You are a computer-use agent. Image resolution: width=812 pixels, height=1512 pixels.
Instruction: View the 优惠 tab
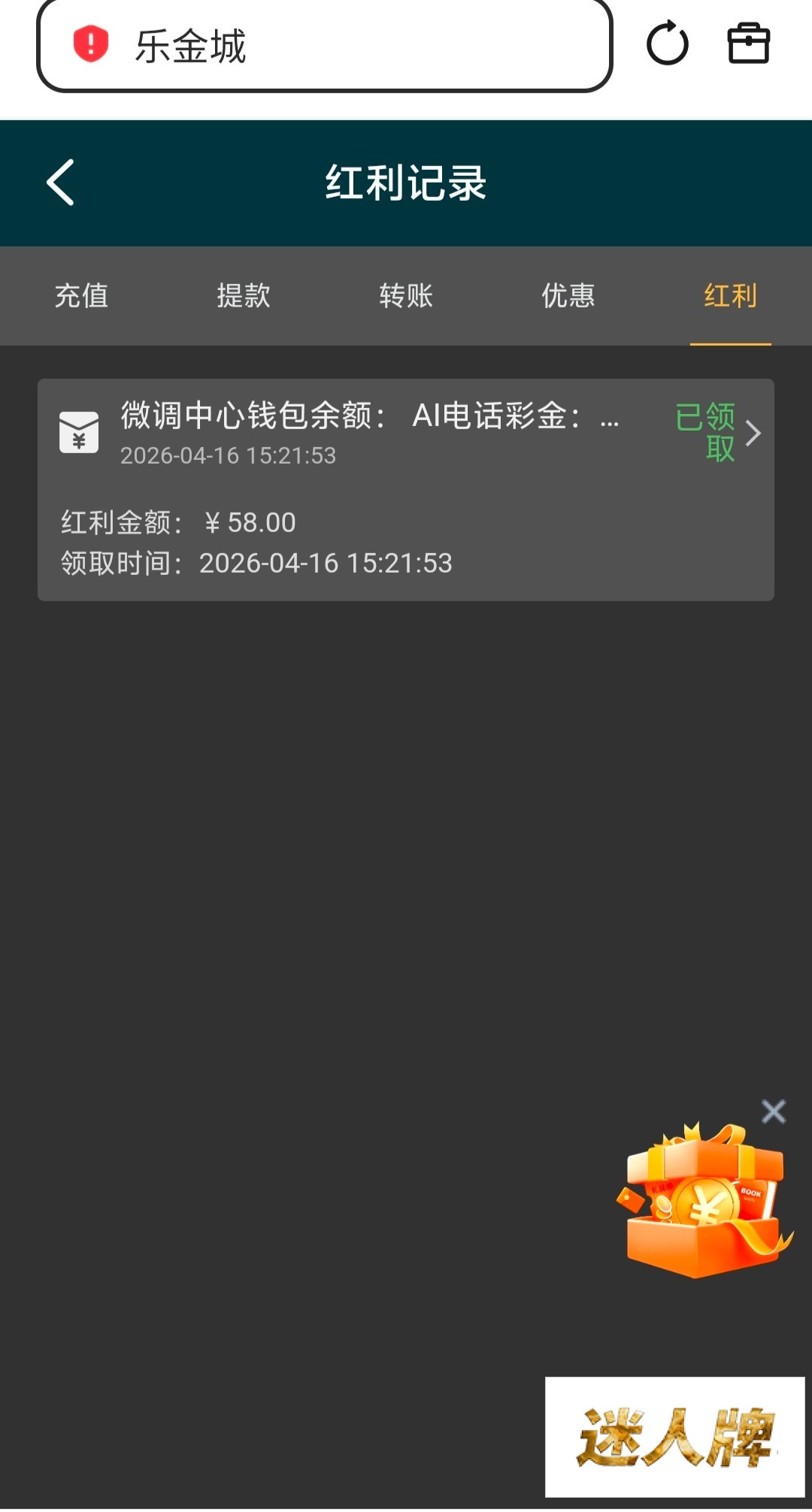(x=568, y=296)
